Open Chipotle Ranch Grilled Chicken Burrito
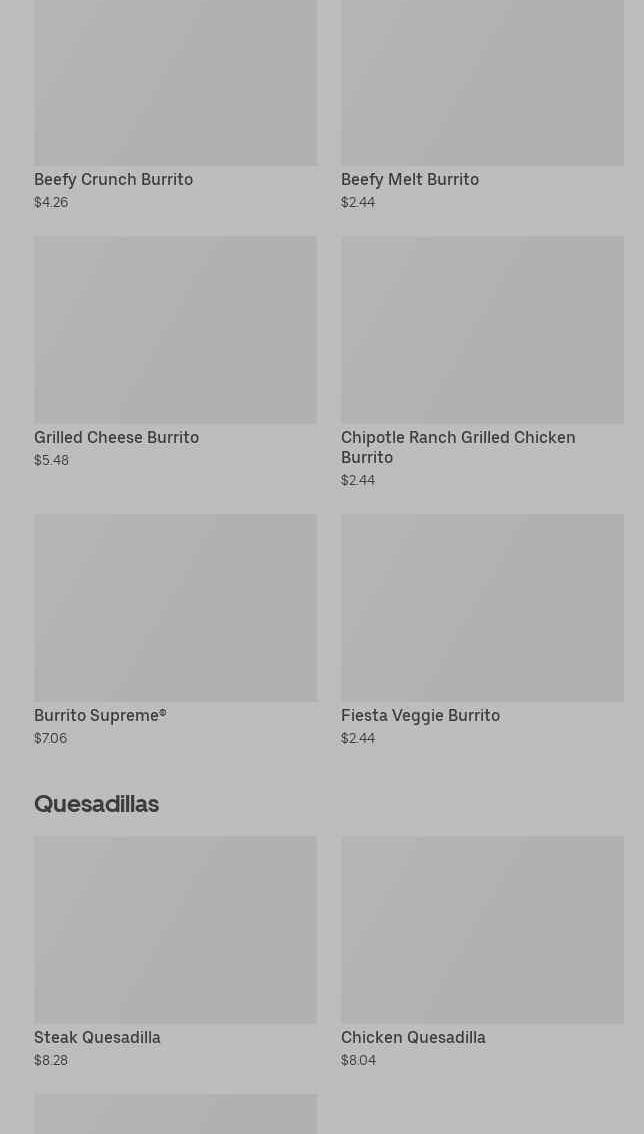Image resolution: width=644 pixels, height=1134 pixels. coord(482,362)
